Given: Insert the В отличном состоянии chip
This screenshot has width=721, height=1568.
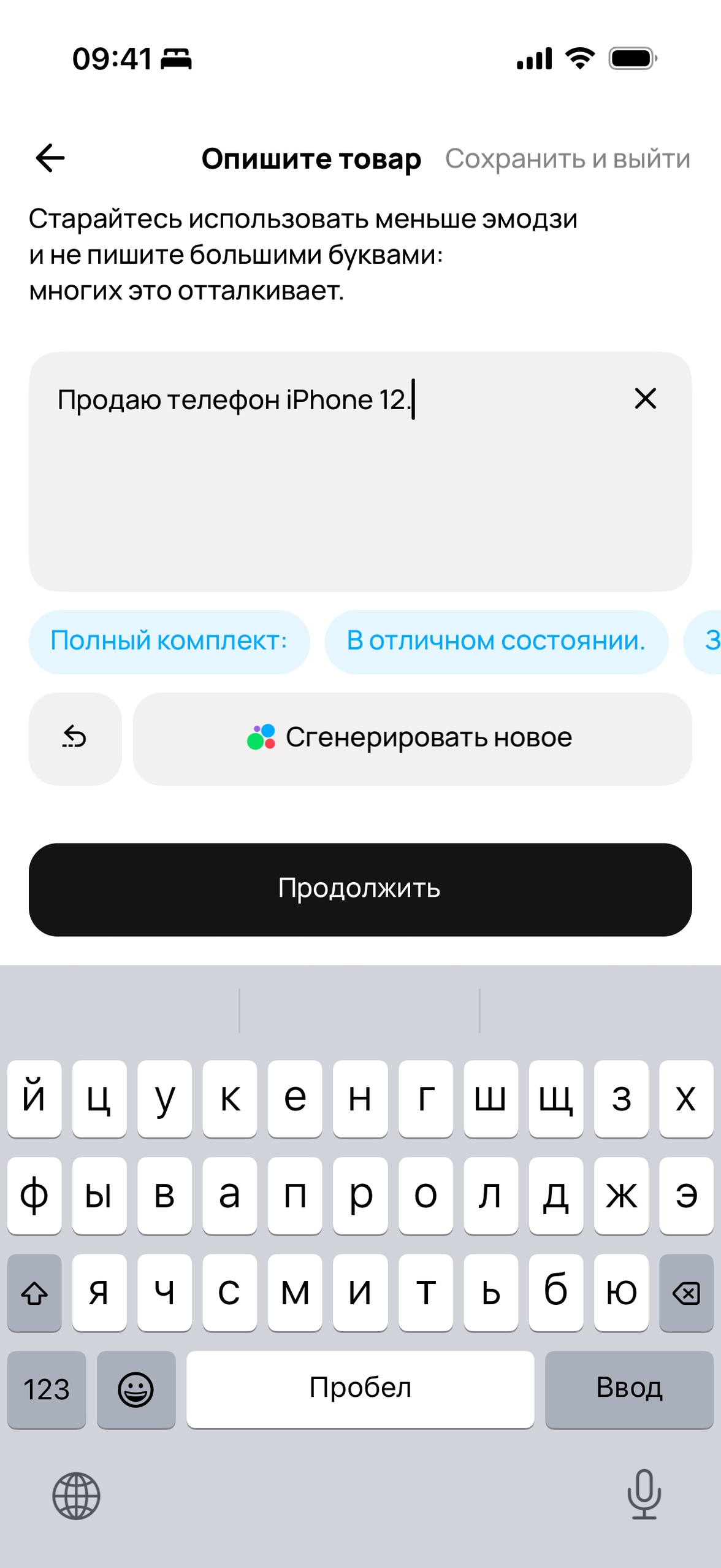Looking at the screenshot, I should tap(495, 641).
